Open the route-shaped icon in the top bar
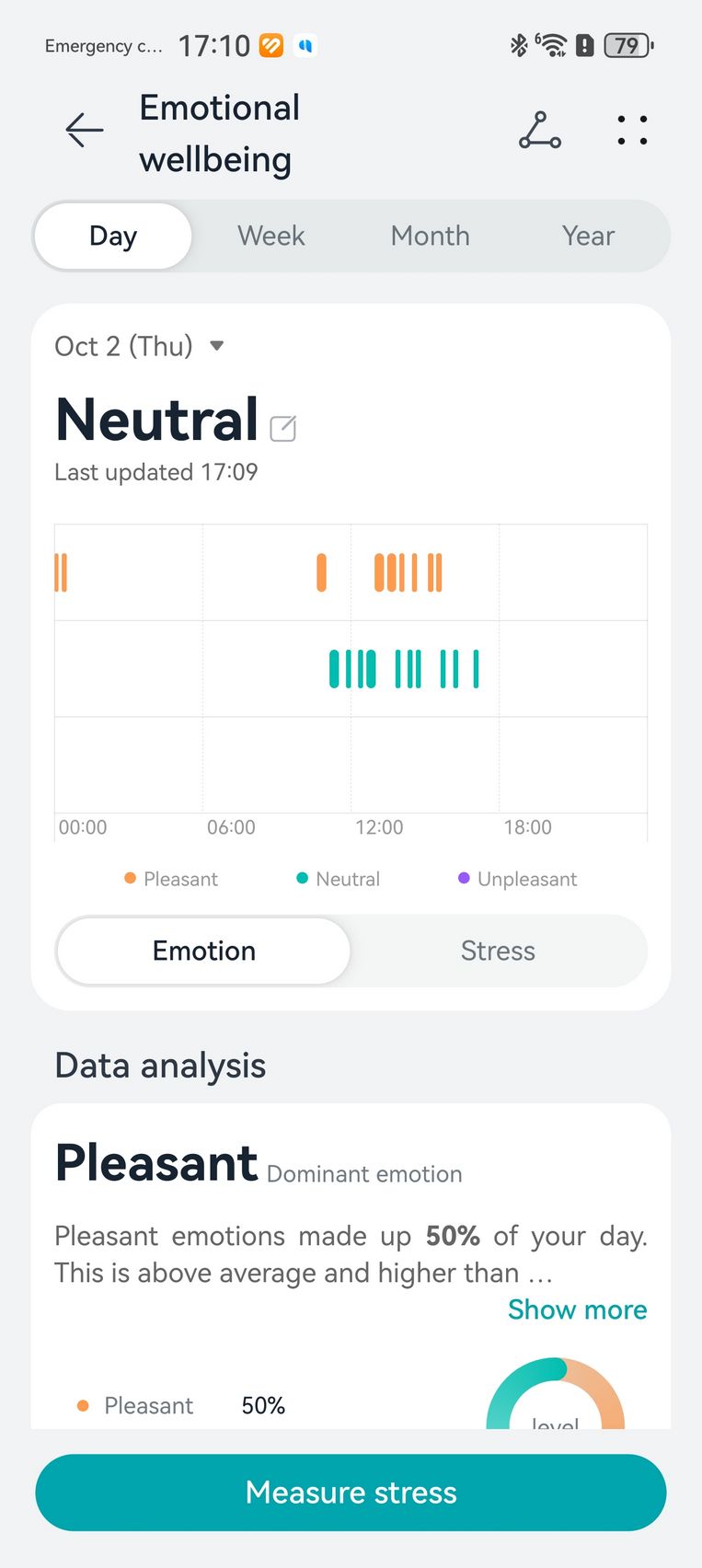 click(540, 131)
